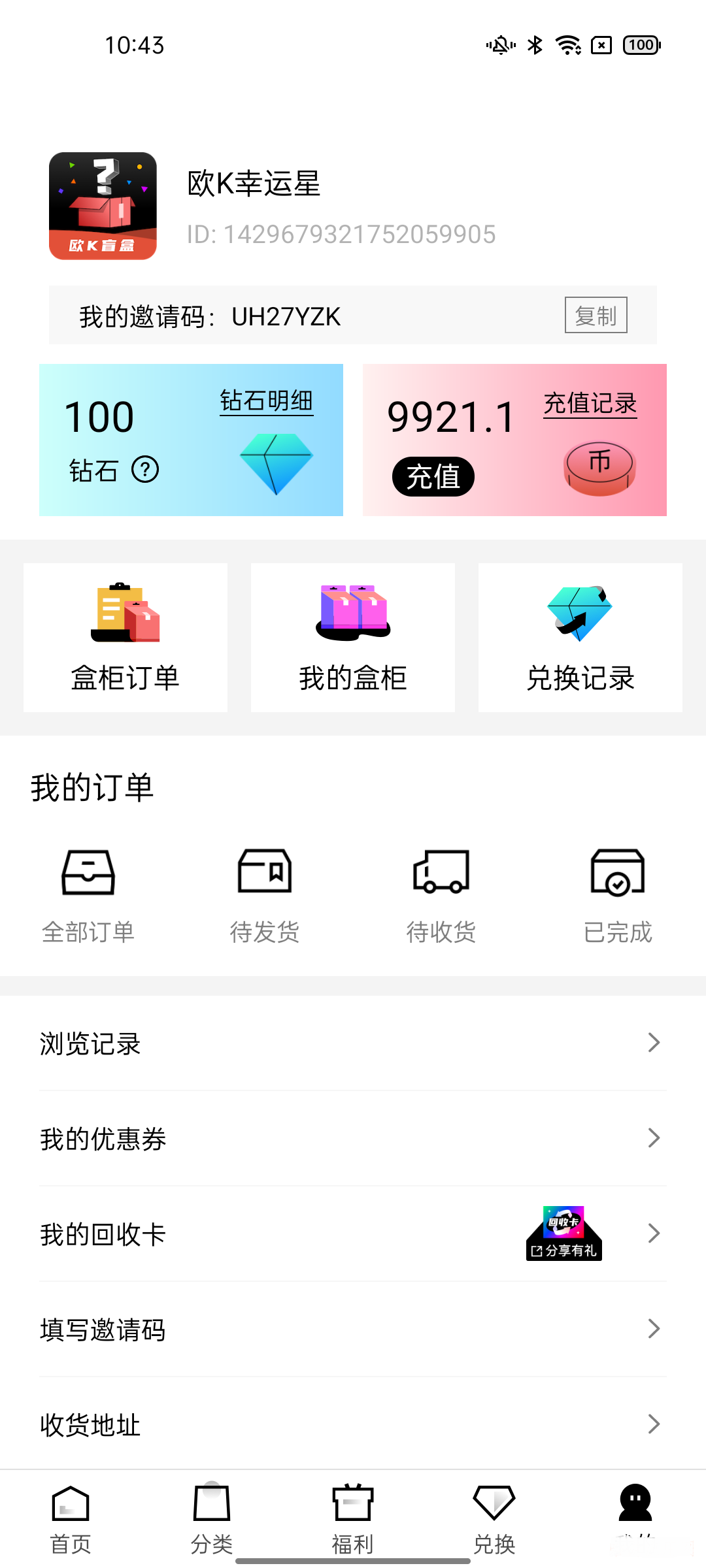Expand 浏览记录 with its chevron
The width and height of the screenshot is (706, 1568).
[x=653, y=1043]
